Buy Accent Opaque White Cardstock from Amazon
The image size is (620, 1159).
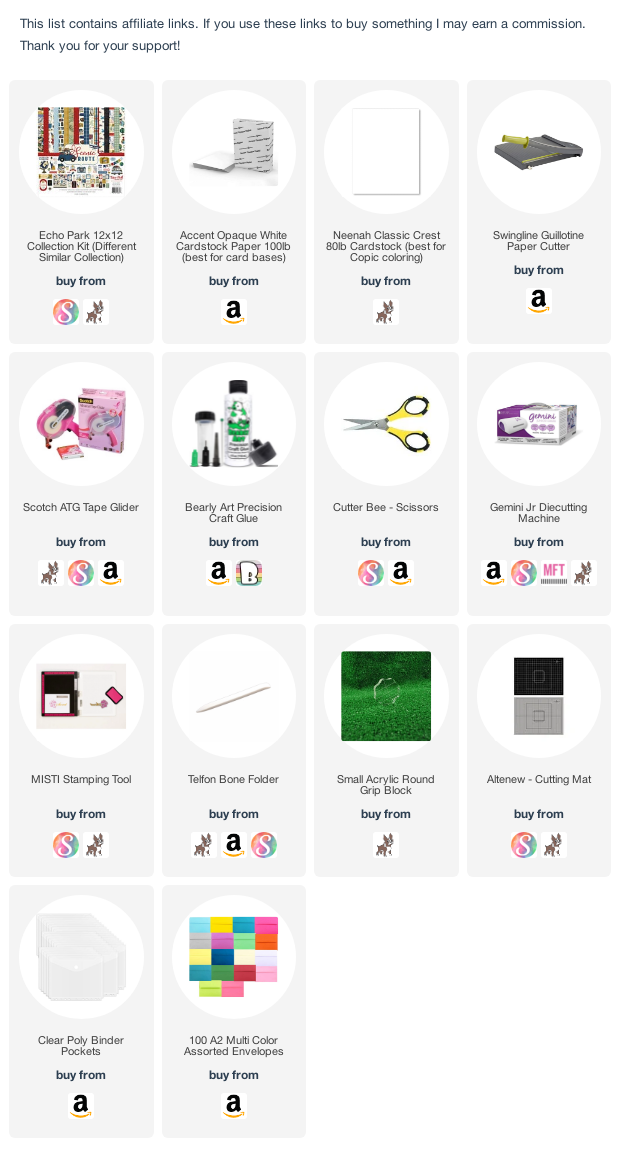tap(234, 312)
